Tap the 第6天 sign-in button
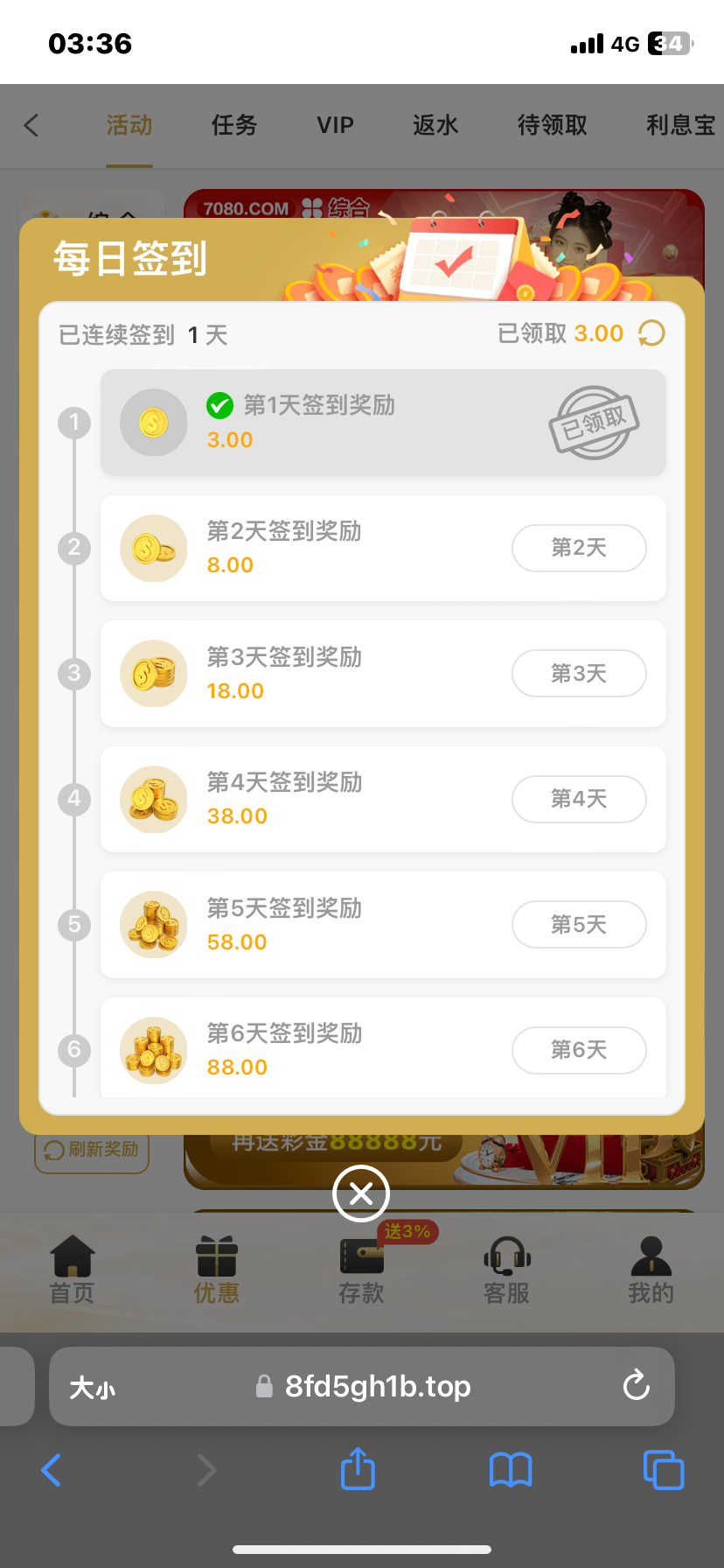This screenshot has width=724, height=1568. 579,1050
